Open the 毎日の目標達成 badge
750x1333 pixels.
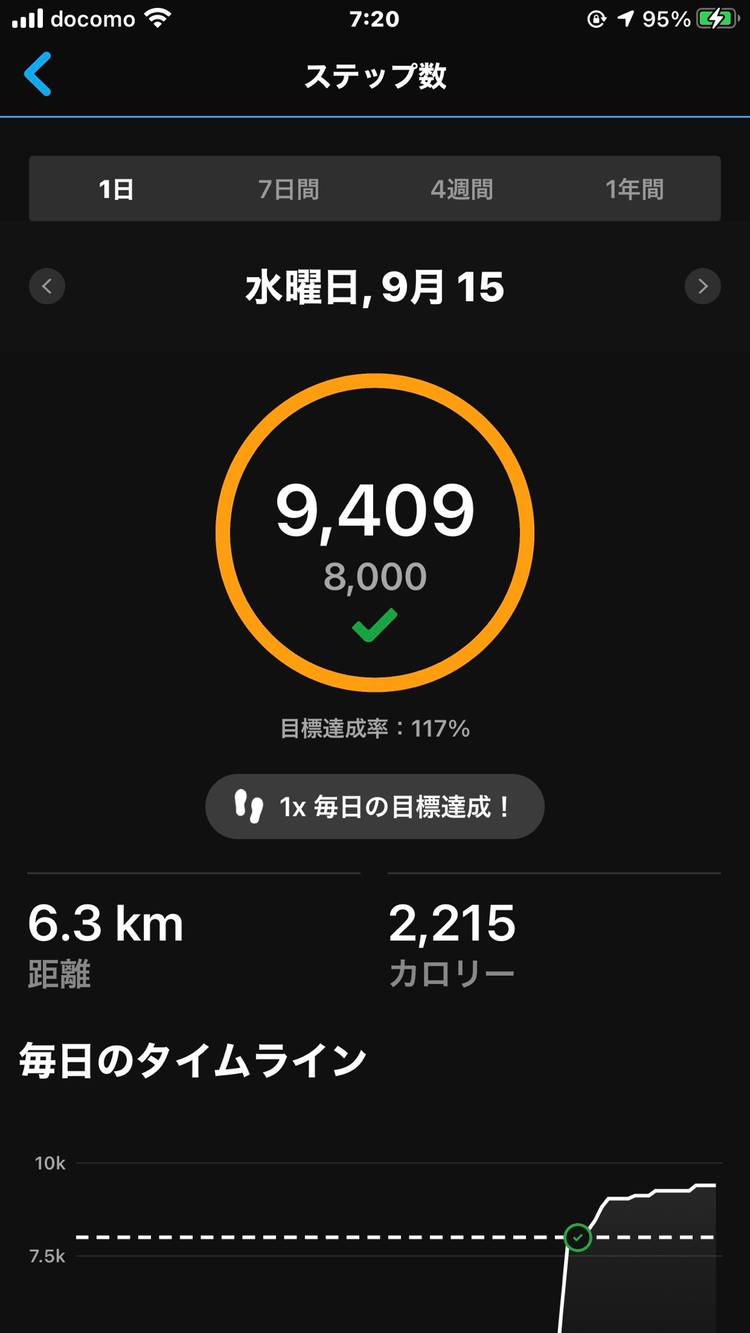point(375,806)
